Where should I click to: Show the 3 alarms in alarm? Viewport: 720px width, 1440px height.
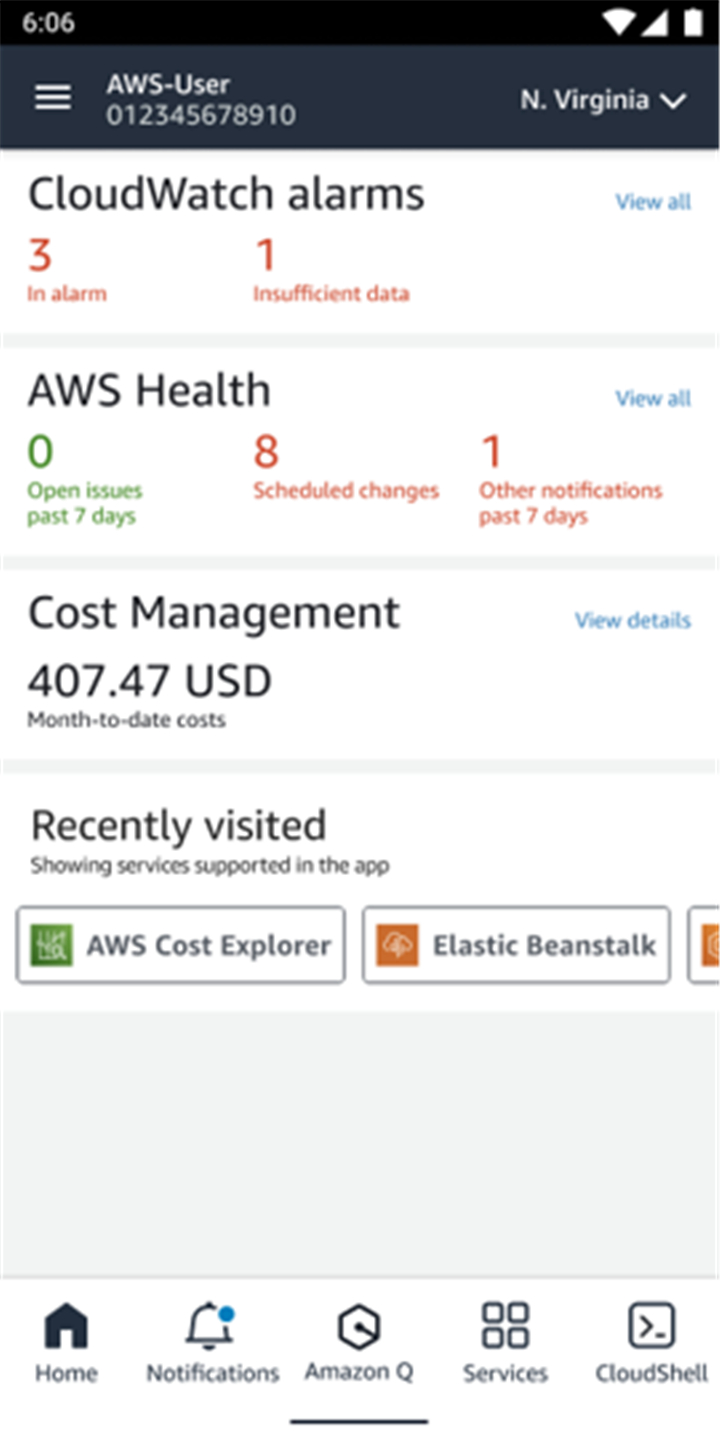click(66, 270)
